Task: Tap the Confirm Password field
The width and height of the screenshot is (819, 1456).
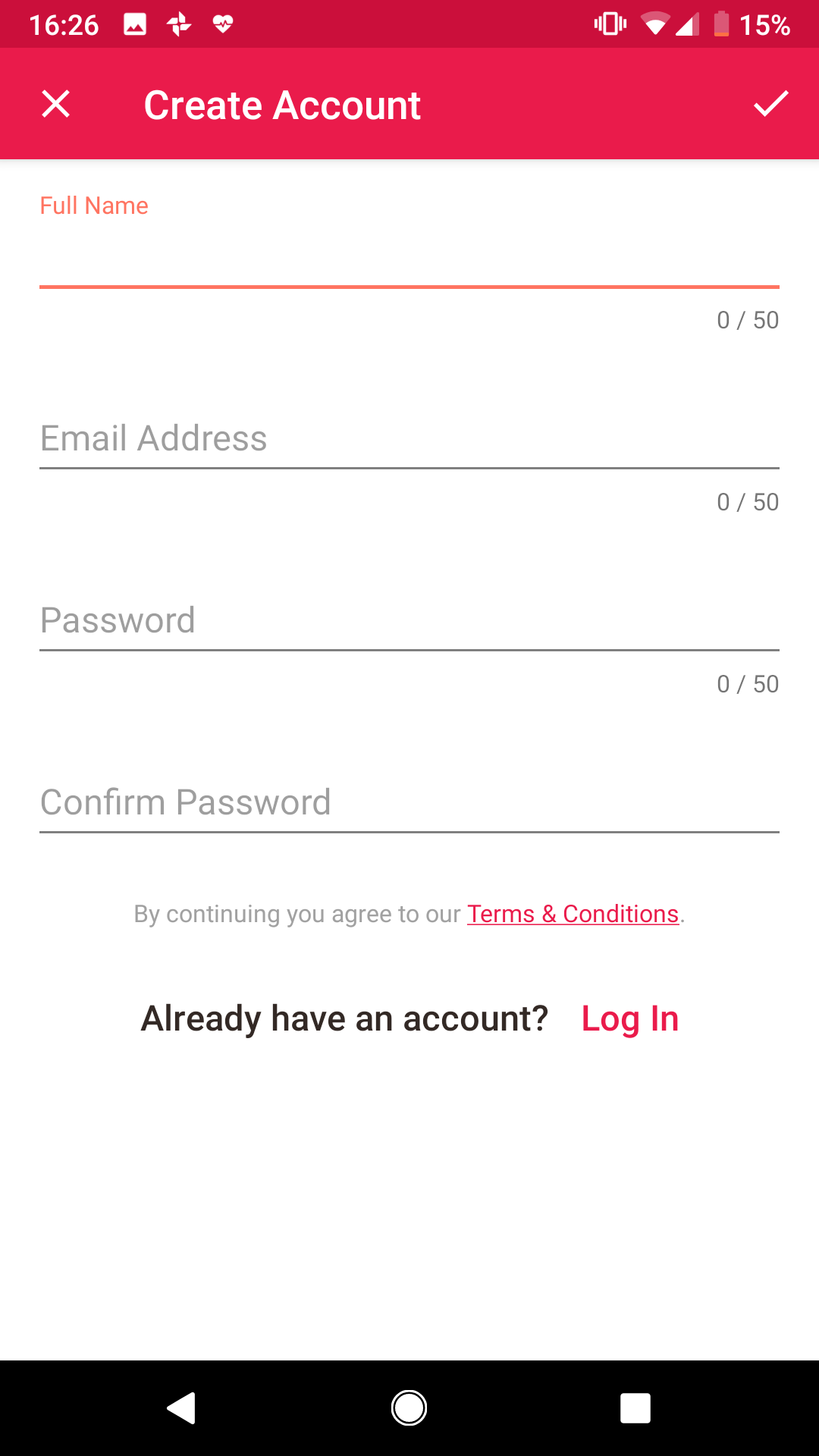Action: click(409, 804)
